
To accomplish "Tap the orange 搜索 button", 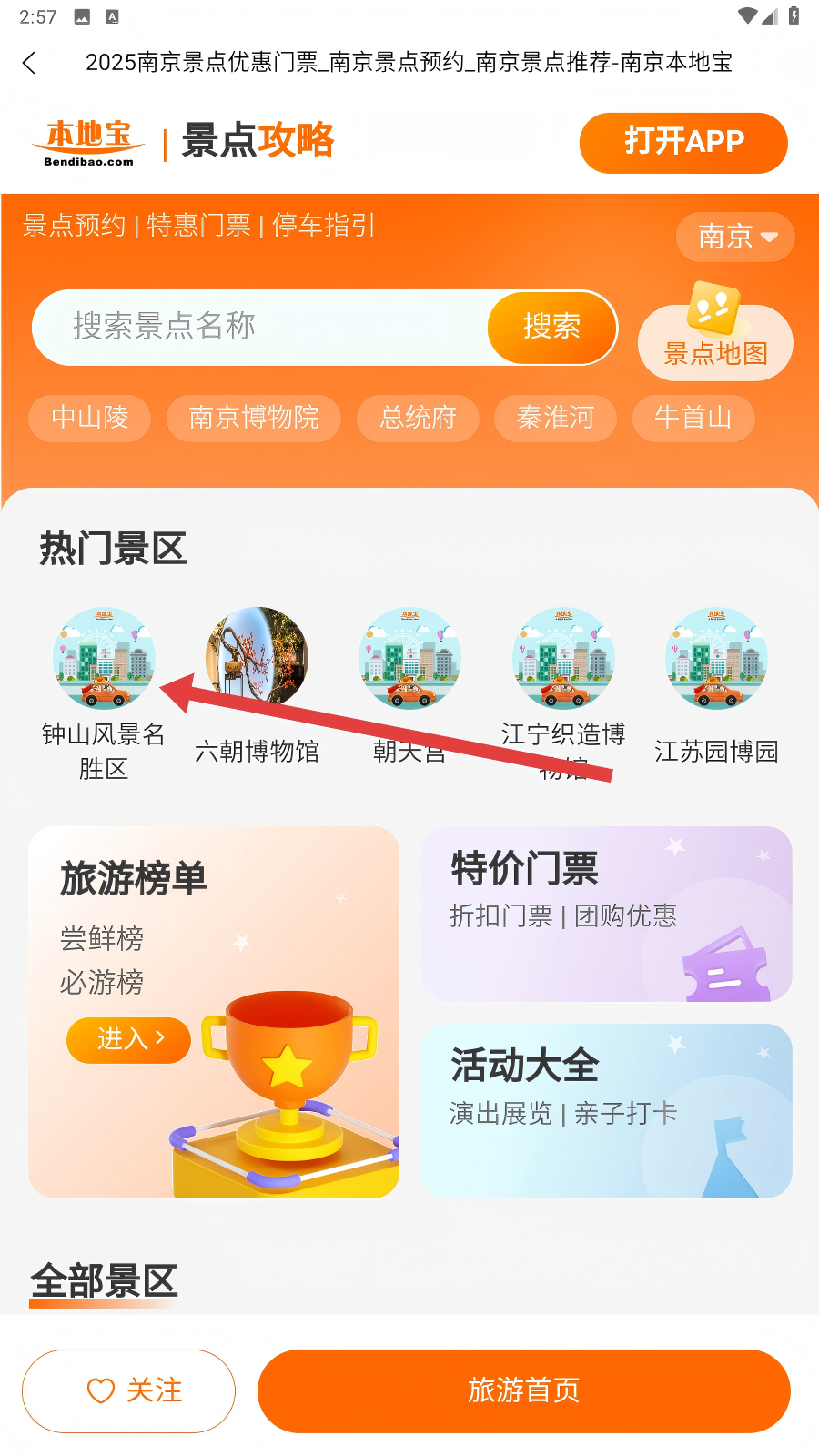I will click(551, 327).
